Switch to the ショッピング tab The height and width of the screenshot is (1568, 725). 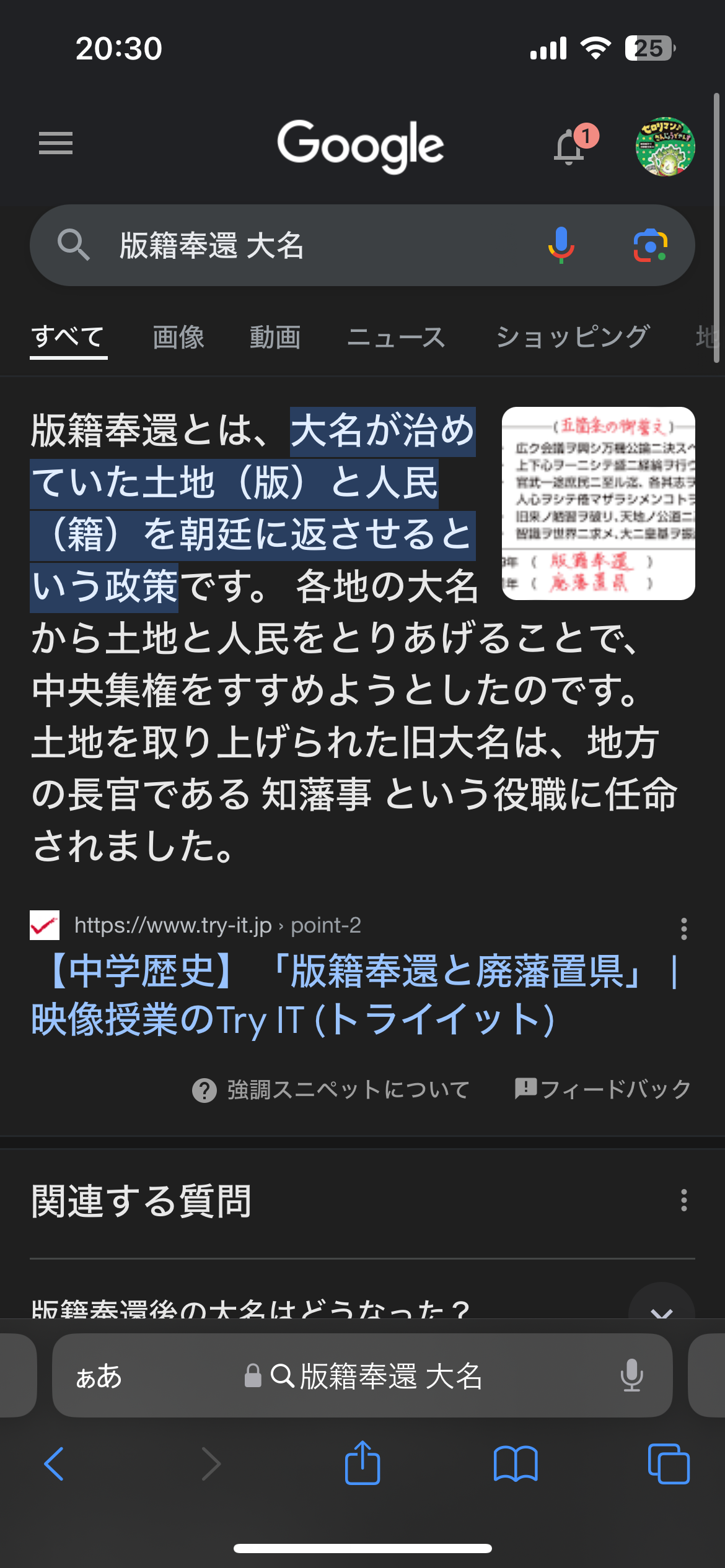pos(573,338)
